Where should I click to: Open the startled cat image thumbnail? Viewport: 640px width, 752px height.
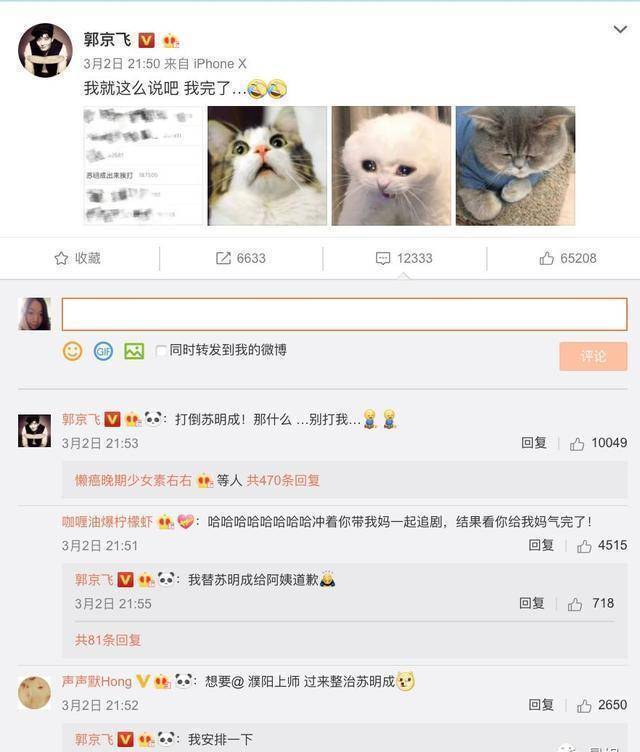(x=267, y=166)
